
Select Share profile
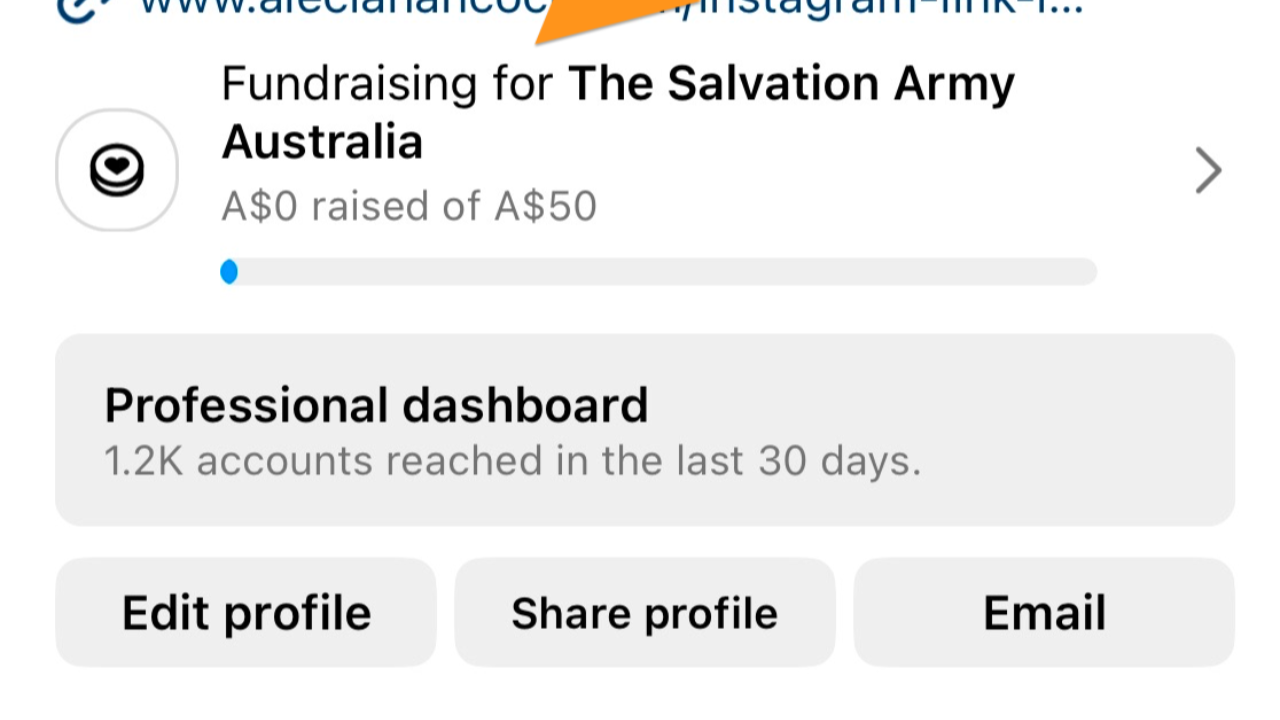(x=644, y=612)
